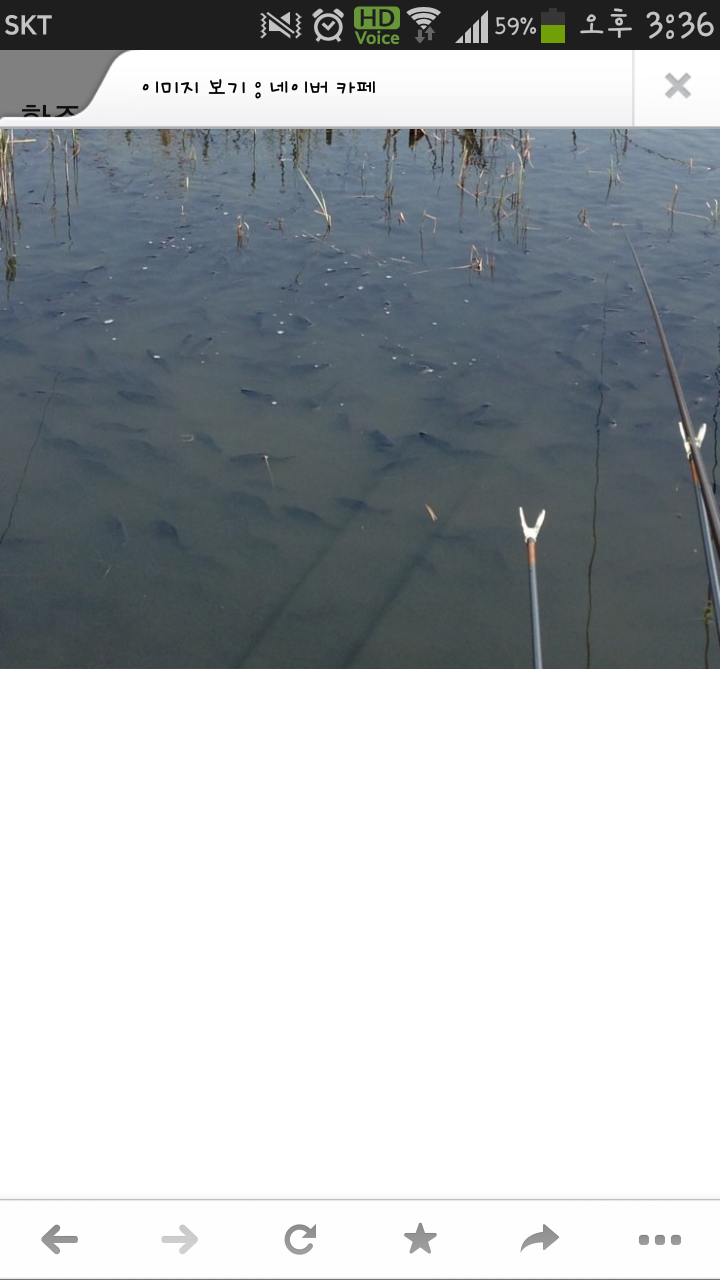
Task: Reload the current page
Action: click(300, 1240)
